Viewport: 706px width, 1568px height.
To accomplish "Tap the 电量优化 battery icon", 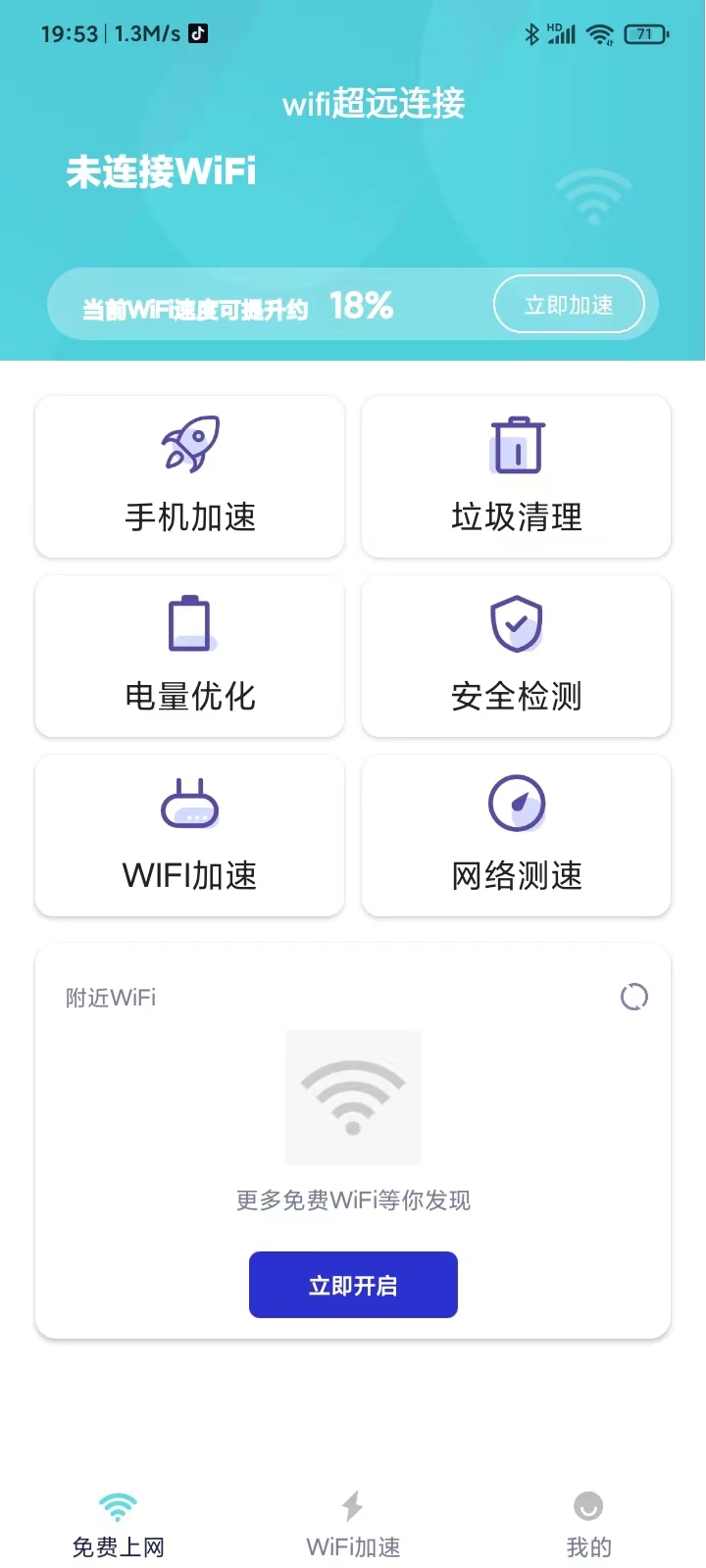I will tap(189, 624).
